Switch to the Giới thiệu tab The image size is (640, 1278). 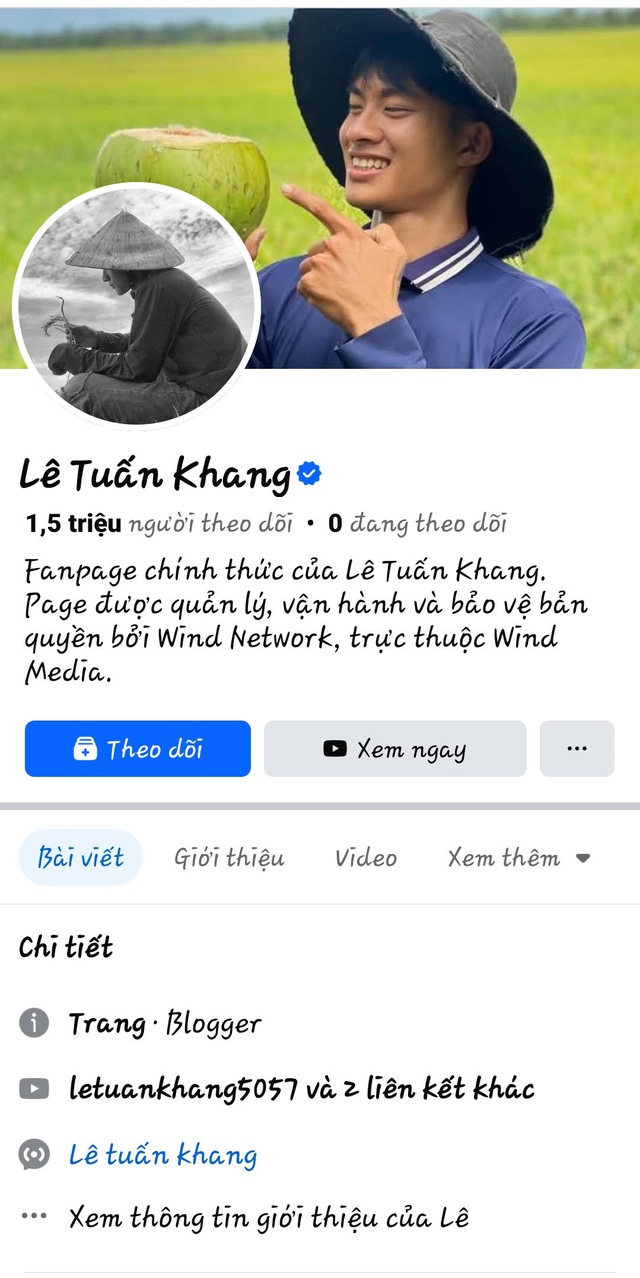(229, 858)
